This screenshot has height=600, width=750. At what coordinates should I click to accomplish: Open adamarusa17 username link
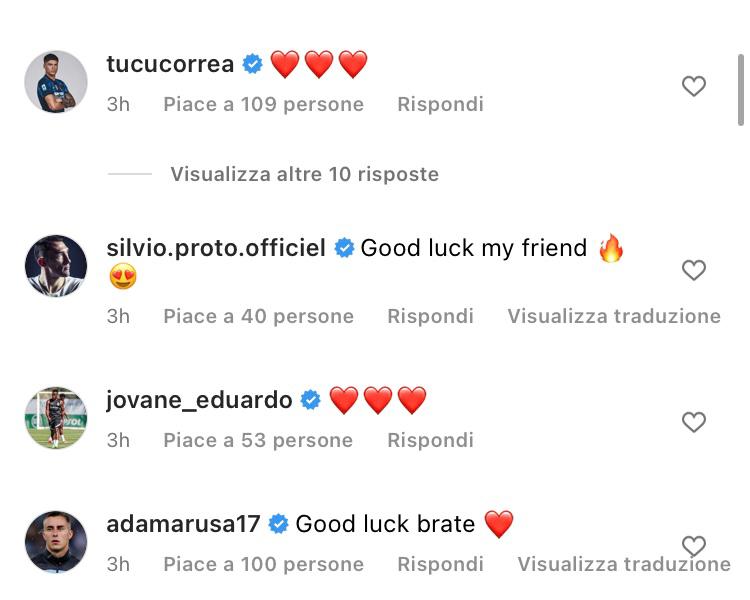[183, 524]
